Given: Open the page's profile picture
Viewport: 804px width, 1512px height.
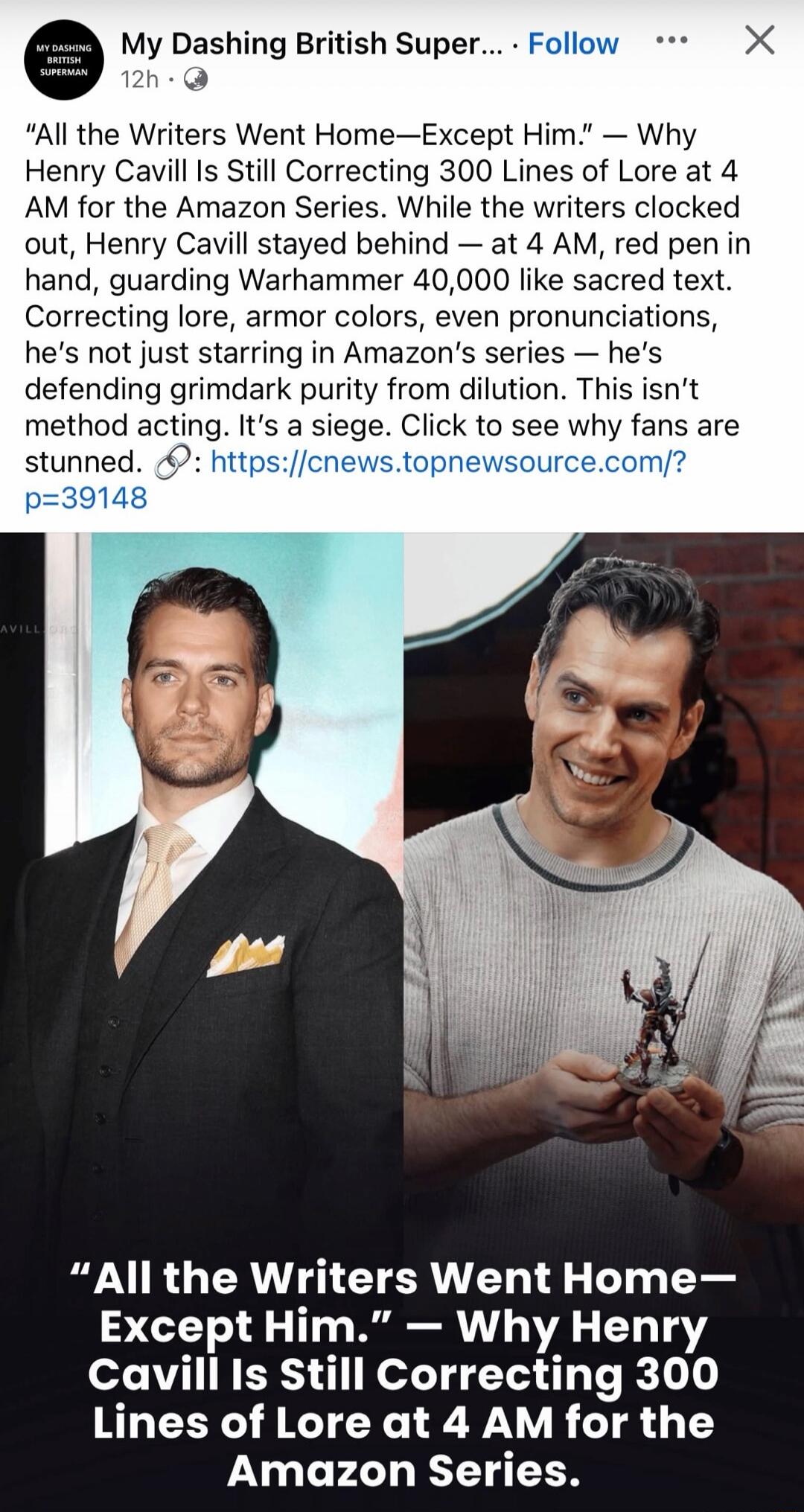Looking at the screenshot, I should click(x=64, y=60).
